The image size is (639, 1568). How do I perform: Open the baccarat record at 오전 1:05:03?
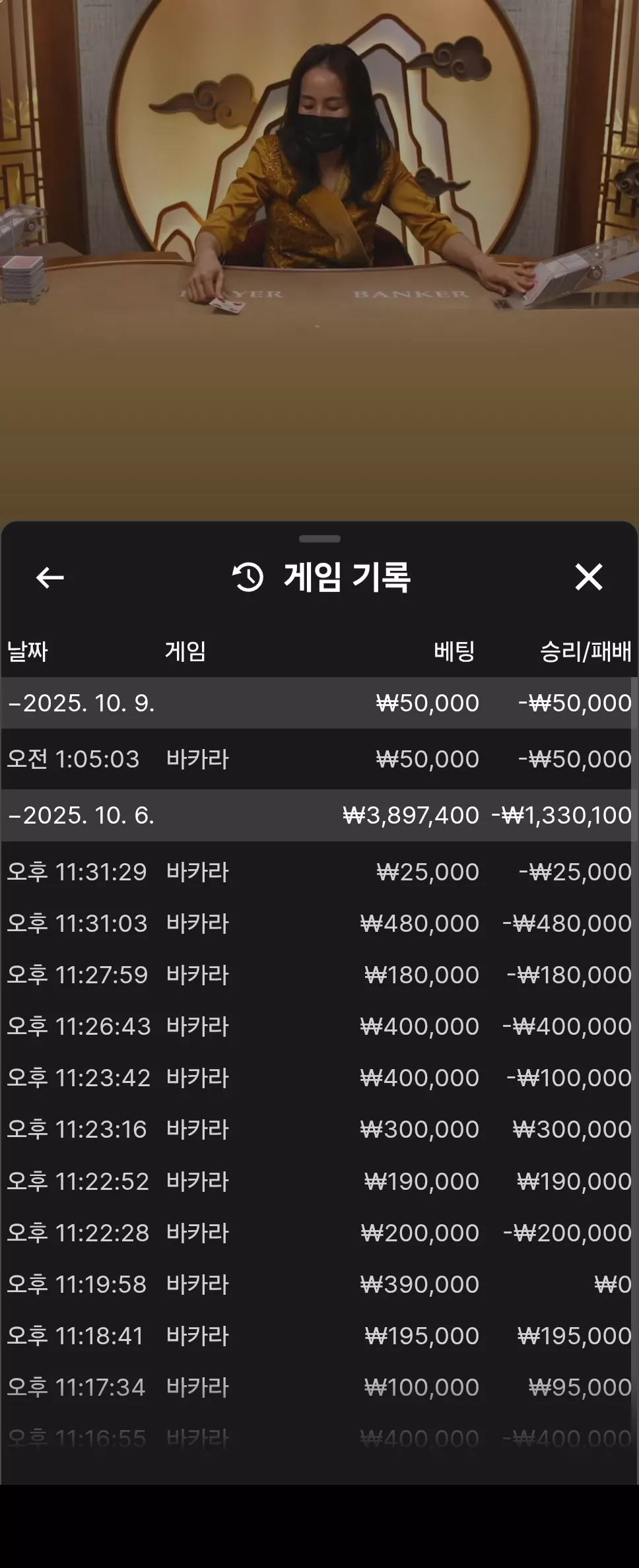(319, 759)
